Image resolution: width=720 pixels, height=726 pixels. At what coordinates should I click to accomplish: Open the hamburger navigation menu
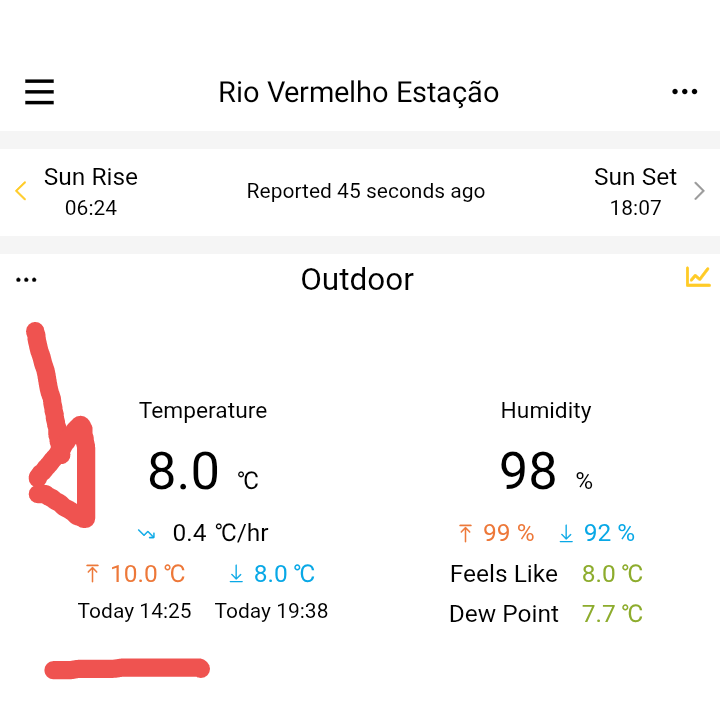click(39, 92)
